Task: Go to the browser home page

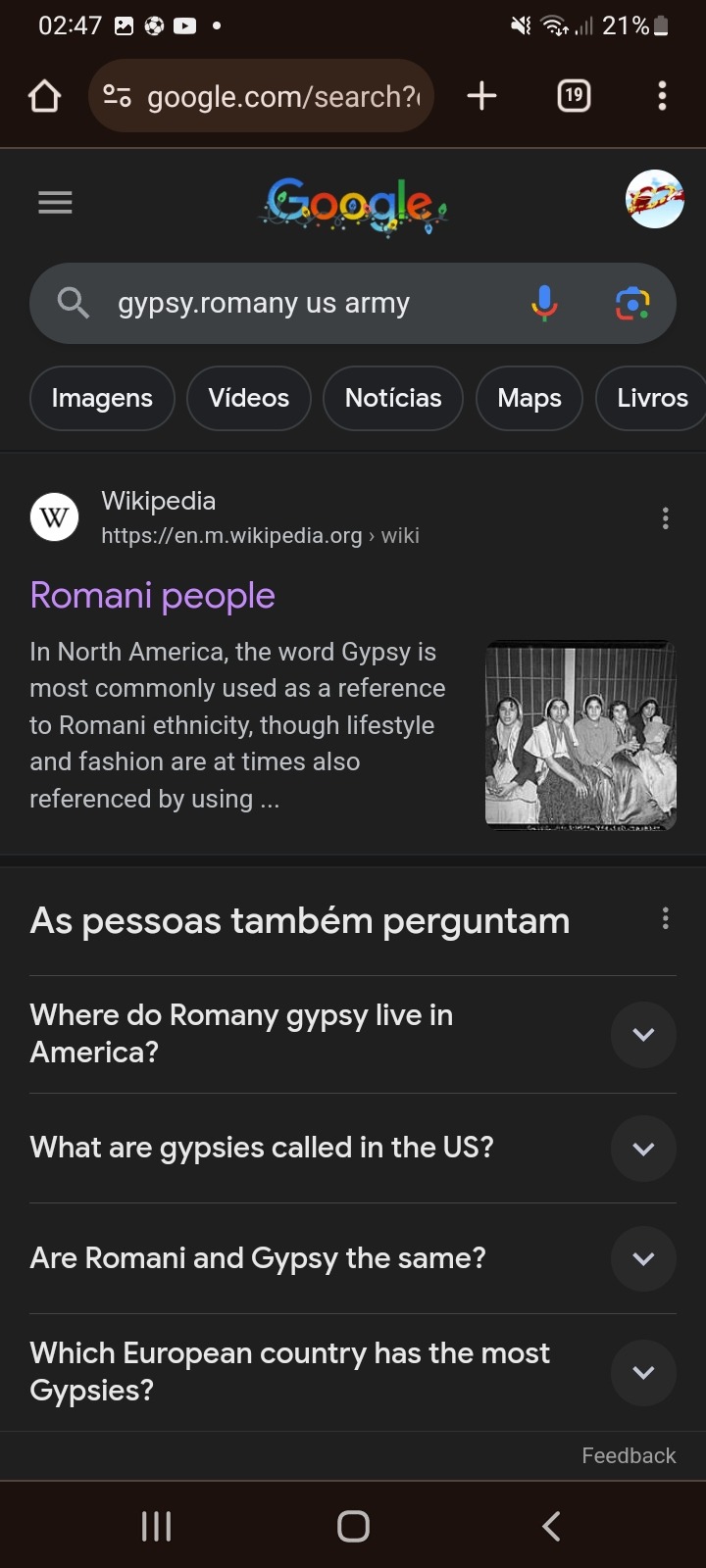Action: tap(45, 96)
